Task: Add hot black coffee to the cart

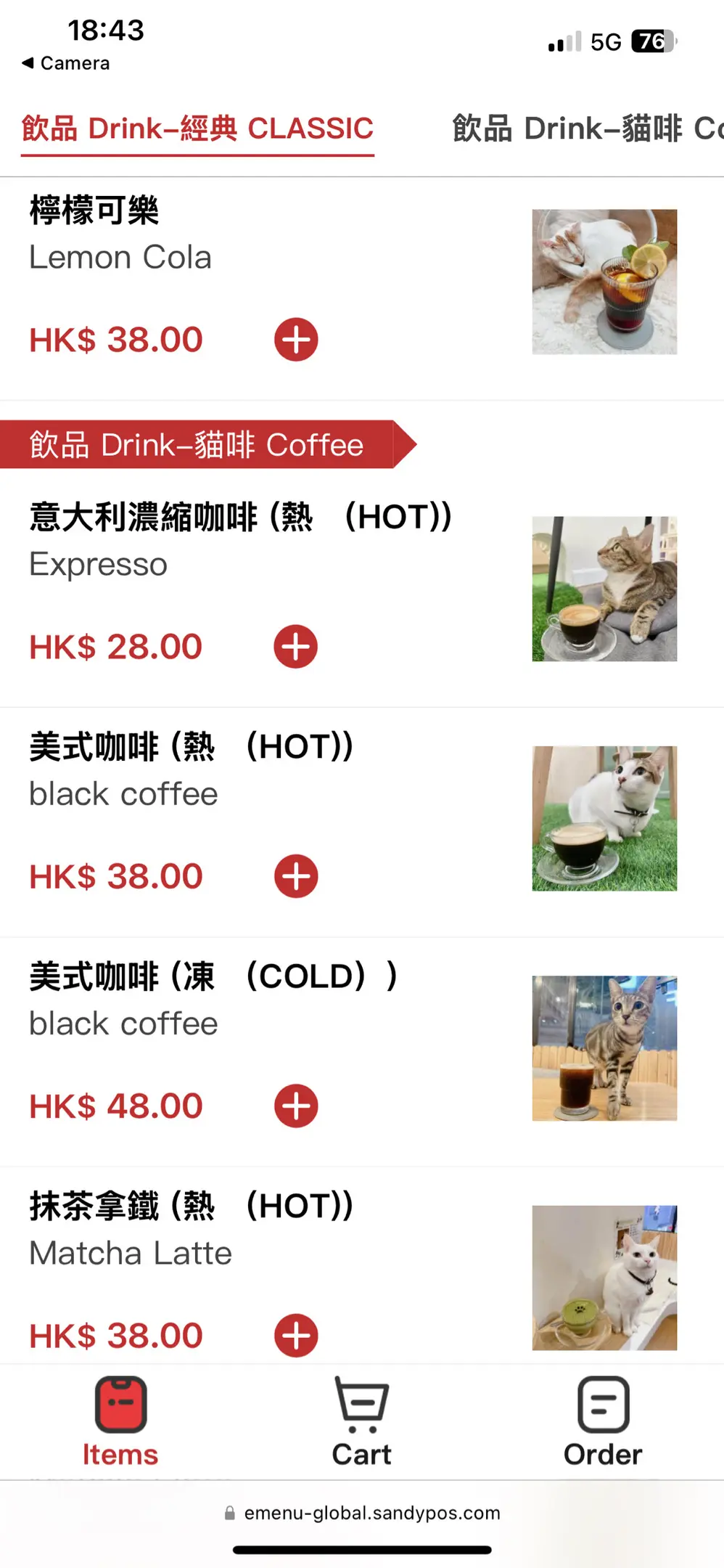Action: click(x=296, y=876)
